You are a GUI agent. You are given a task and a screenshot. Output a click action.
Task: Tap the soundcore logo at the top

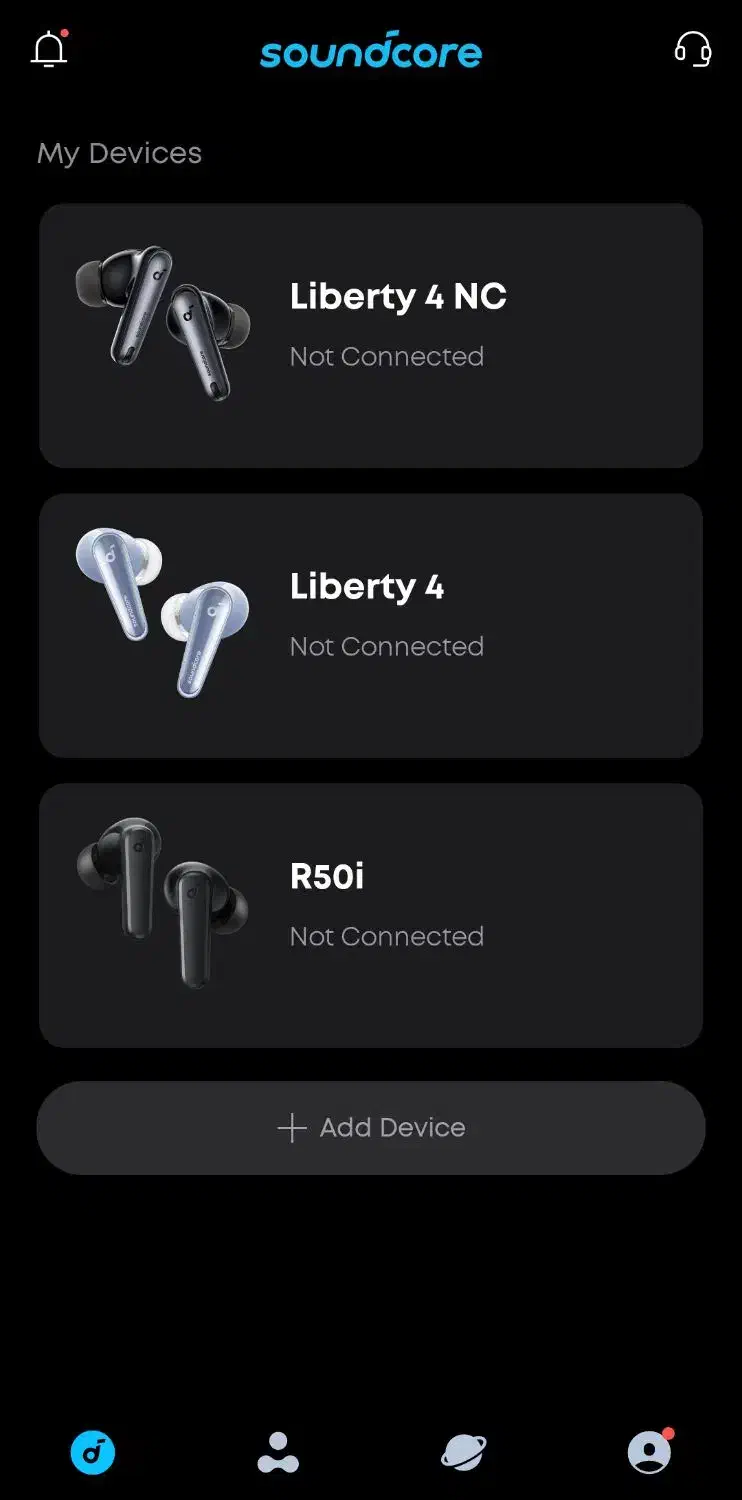coord(371,50)
